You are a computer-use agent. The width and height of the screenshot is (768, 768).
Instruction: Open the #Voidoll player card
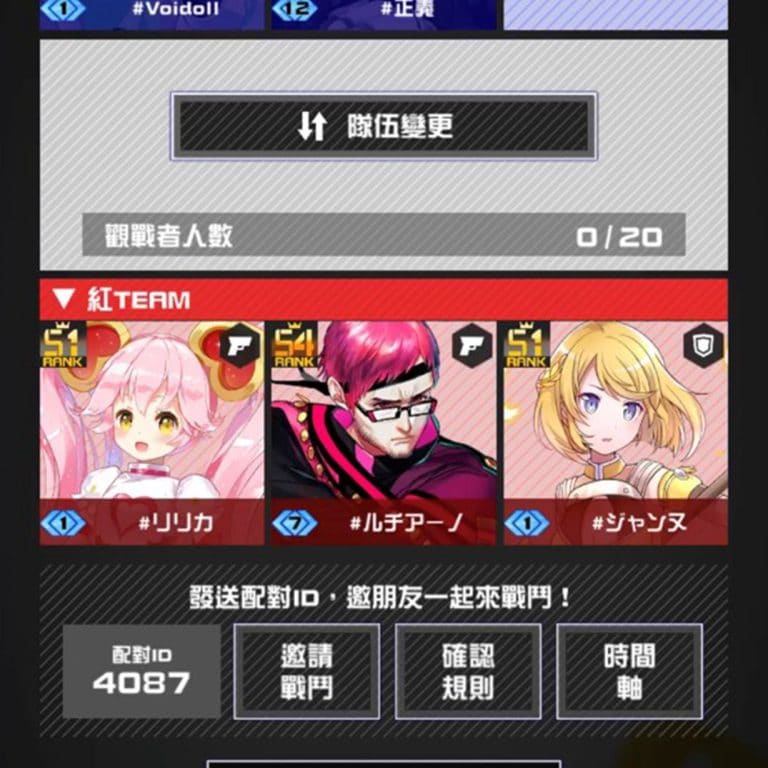[x=152, y=13]
